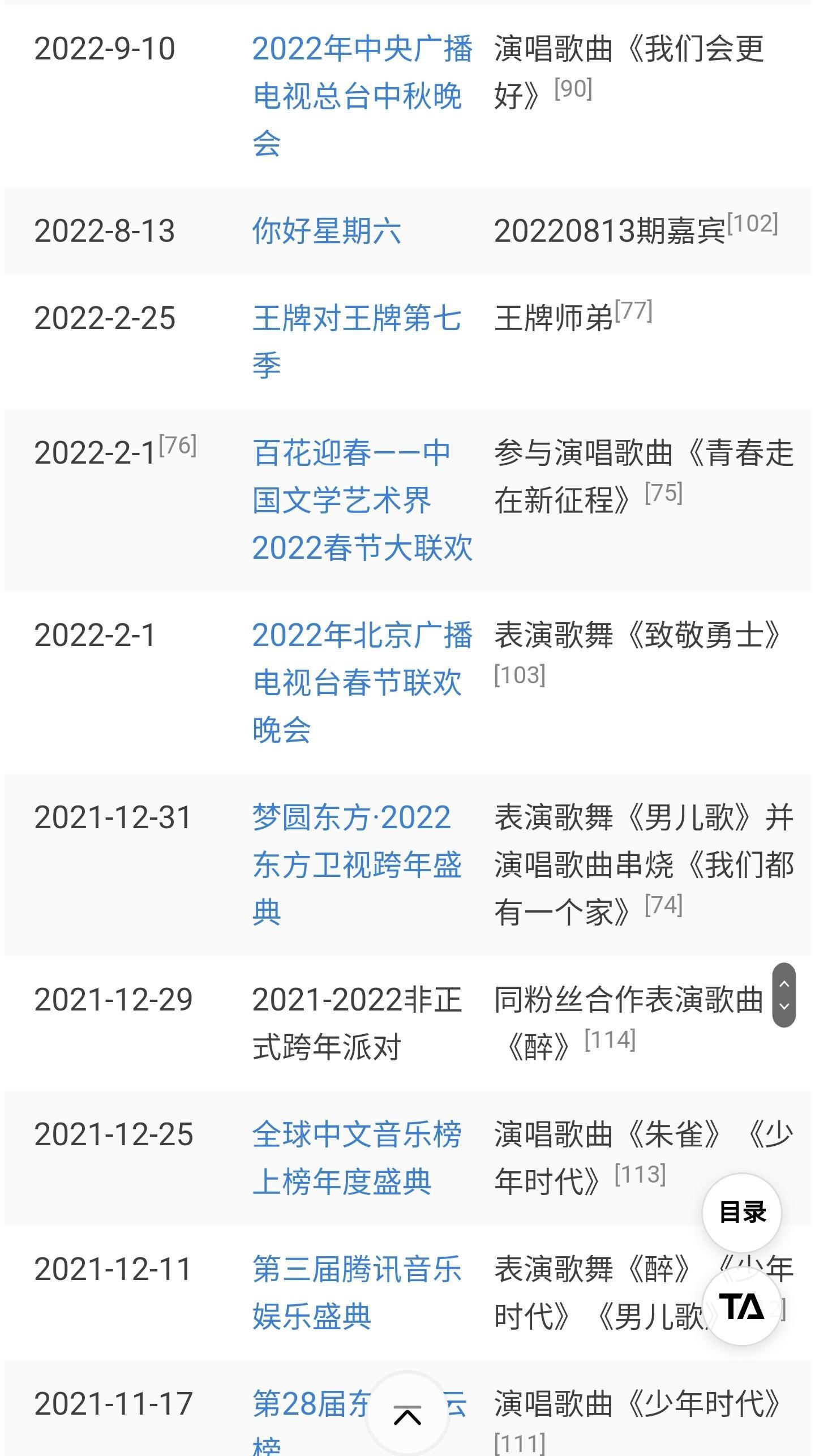Open the 梦圆东方·2022东方卫视跨年盛典 link
The width and height of the screenshot is (815, 1456).
[x=357, y=864]
